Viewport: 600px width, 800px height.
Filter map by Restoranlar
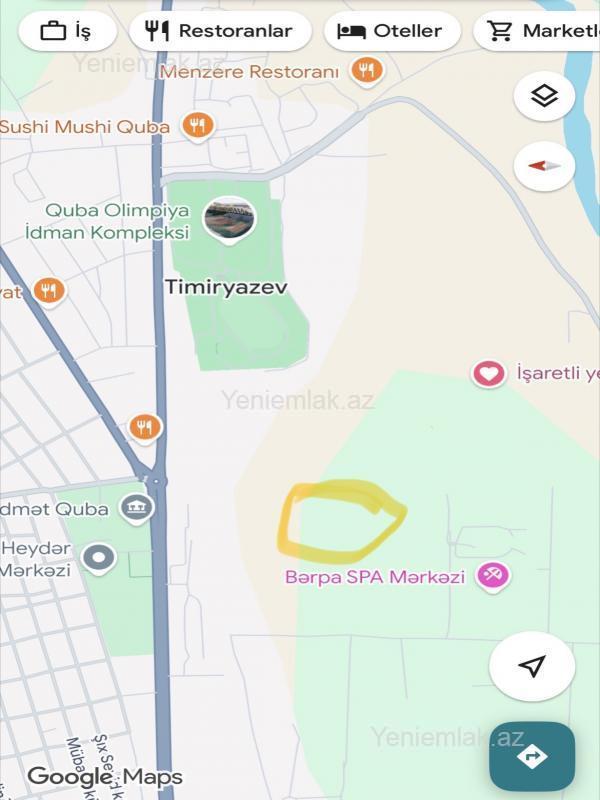click(219, 31)
